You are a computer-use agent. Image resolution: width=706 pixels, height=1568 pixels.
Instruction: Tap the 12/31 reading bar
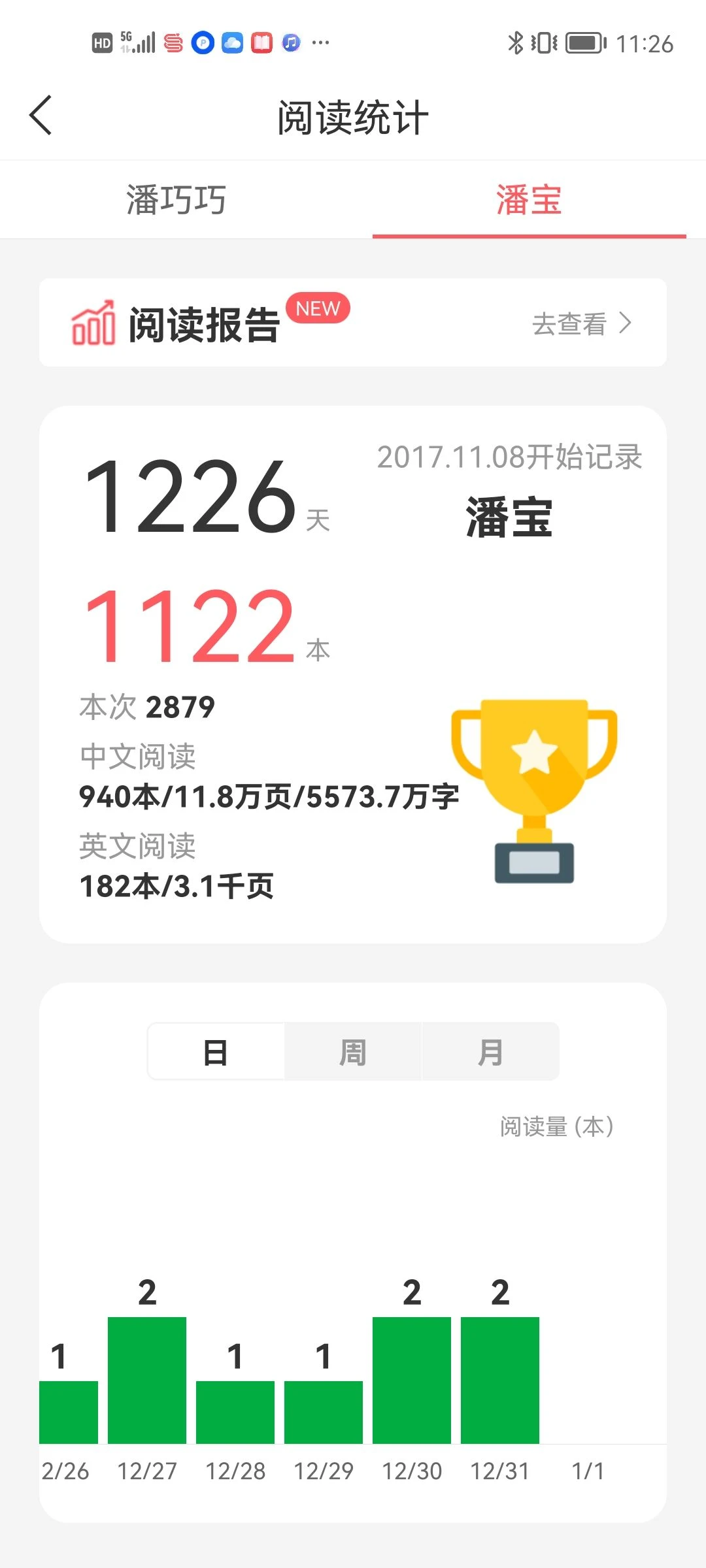coord(500,1380)
